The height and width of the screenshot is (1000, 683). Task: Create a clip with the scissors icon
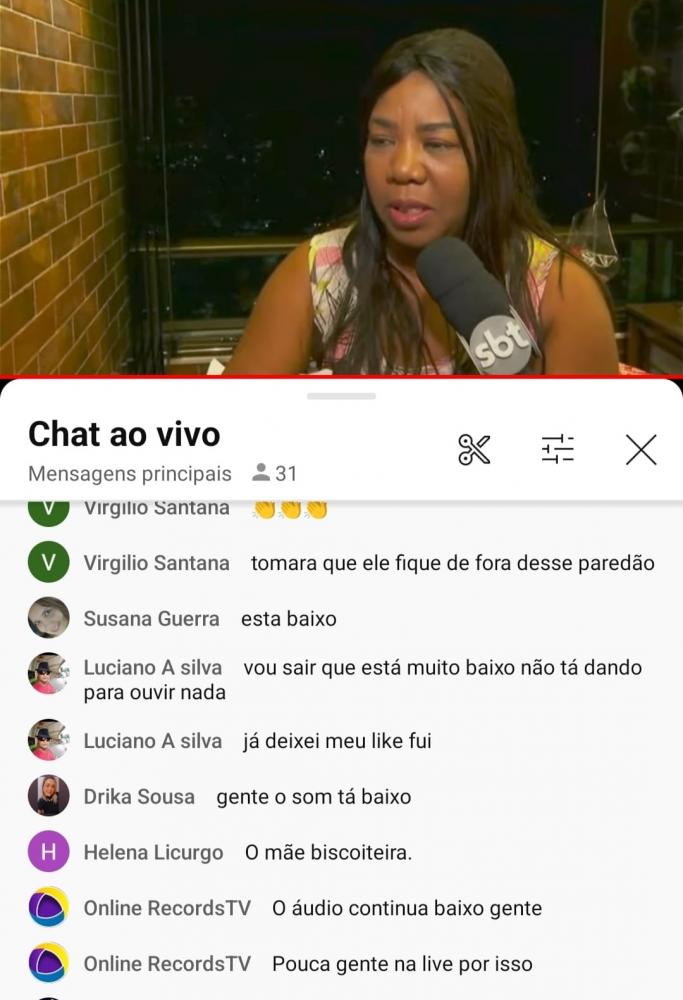point(474,450)
